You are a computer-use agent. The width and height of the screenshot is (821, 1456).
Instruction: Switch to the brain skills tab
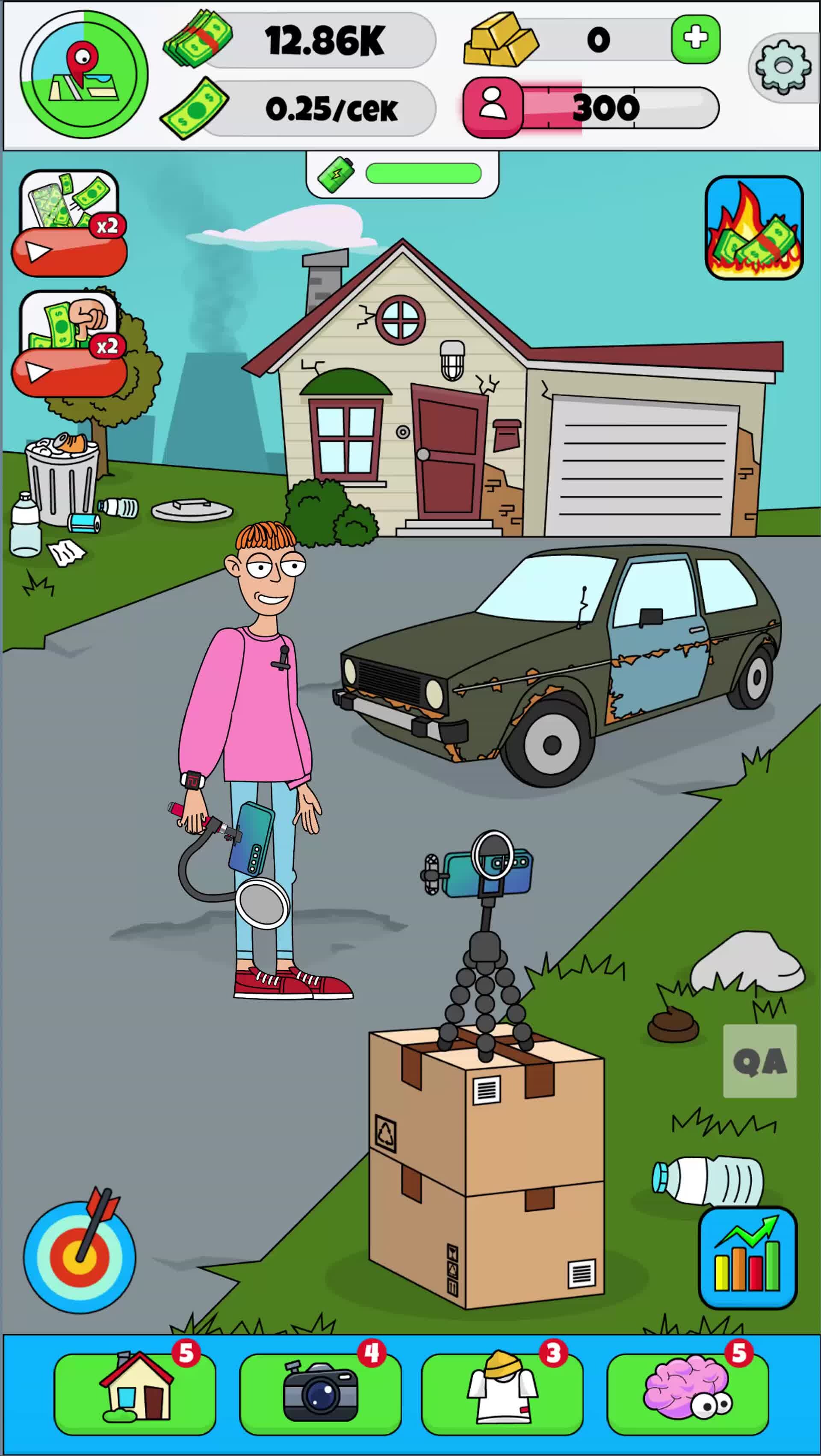pos(687,1393)
